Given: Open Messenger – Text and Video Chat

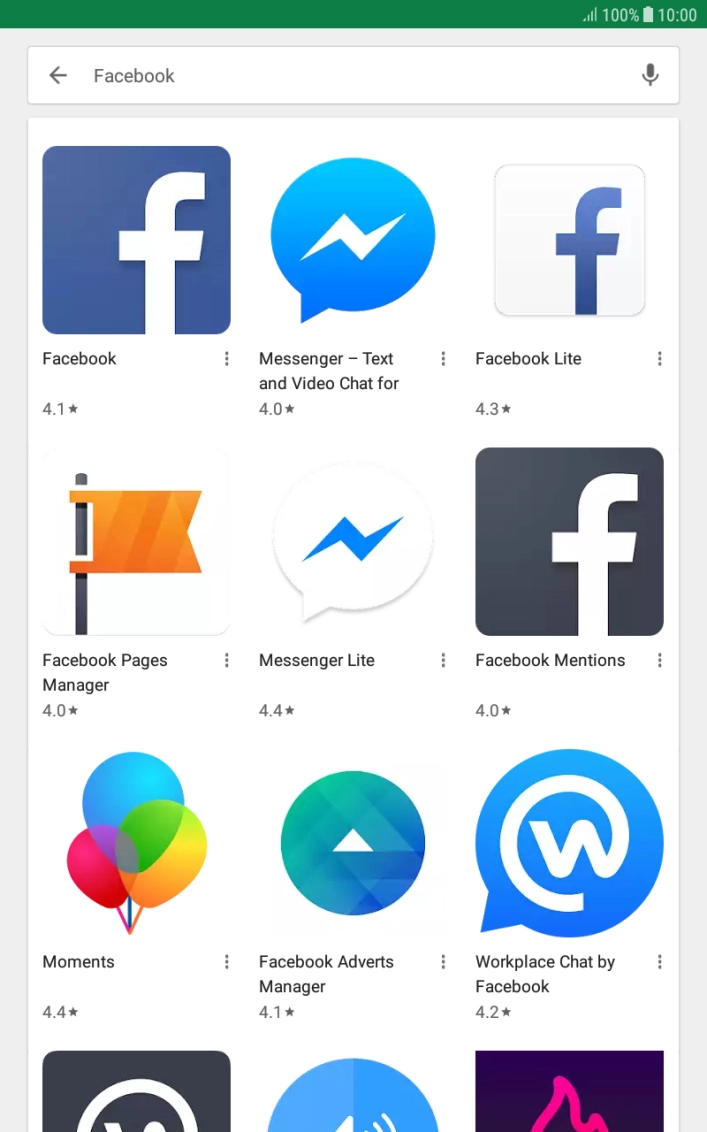Looking at the screenshot, I should pos(352,240).
